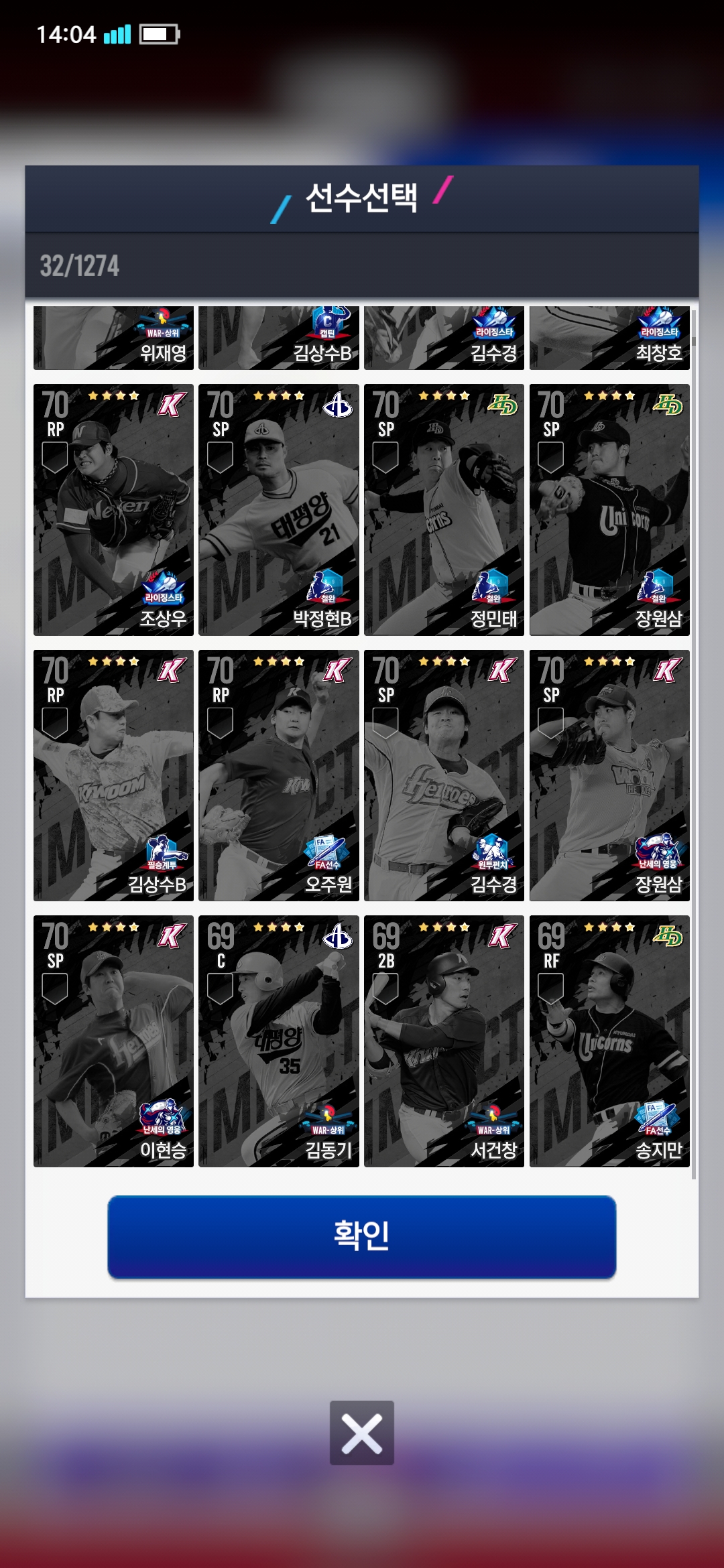The height and width of the screenshot is (1568, 724).
Task: Choose the 박정현B 70 SP card
Action: 279,509
